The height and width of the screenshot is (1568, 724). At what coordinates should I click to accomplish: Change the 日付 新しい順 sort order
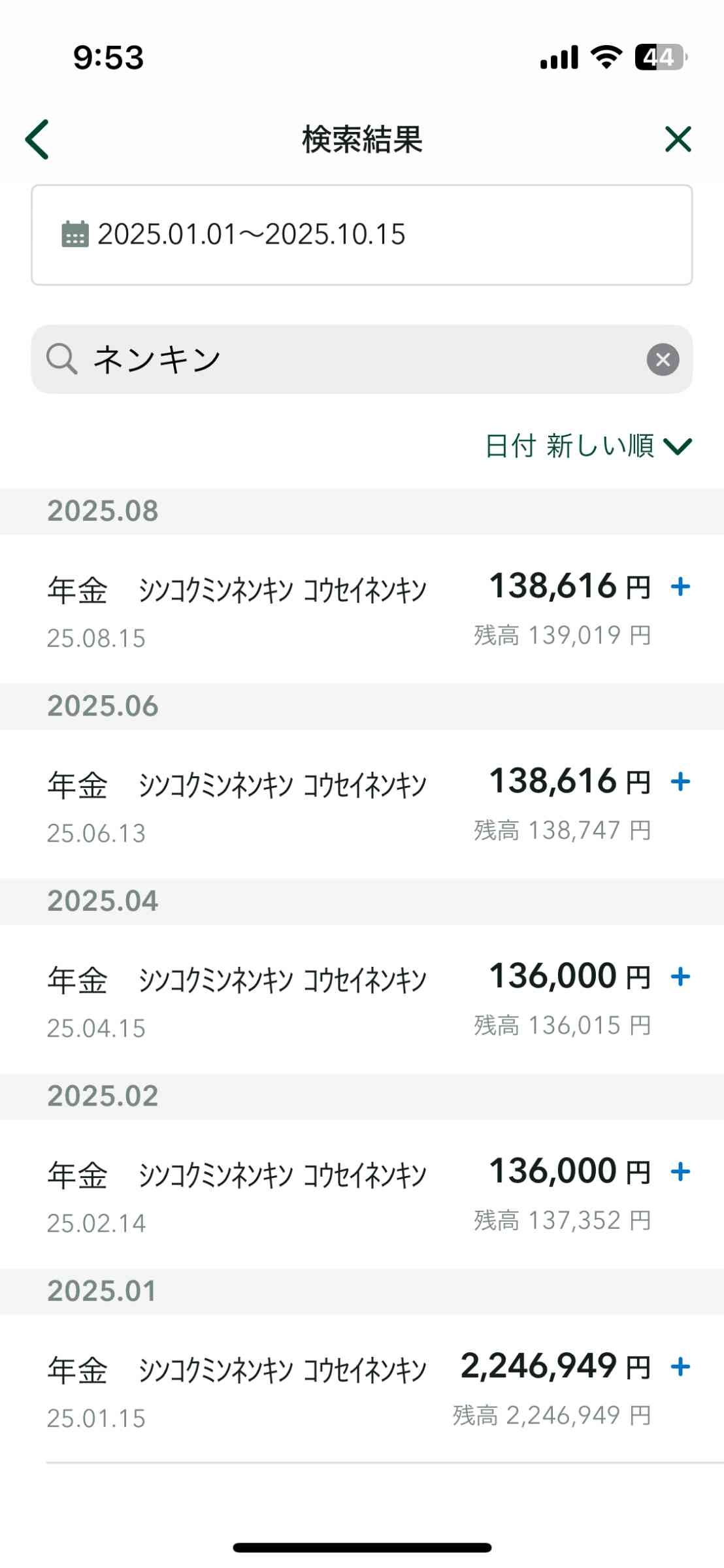(x=587, y=446)
